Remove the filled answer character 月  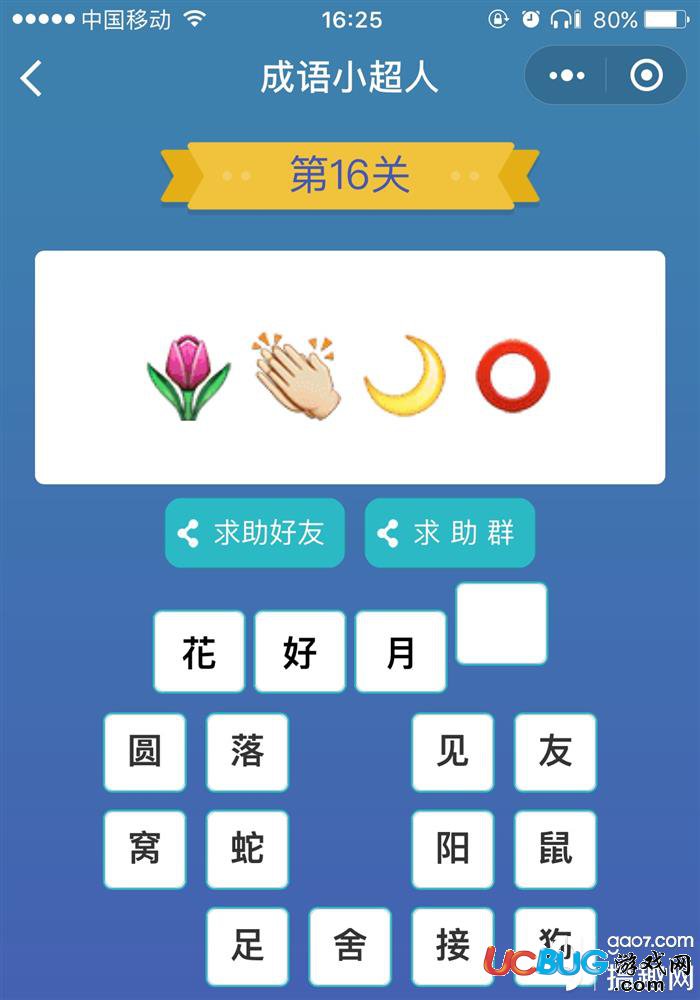pos(401,652)
